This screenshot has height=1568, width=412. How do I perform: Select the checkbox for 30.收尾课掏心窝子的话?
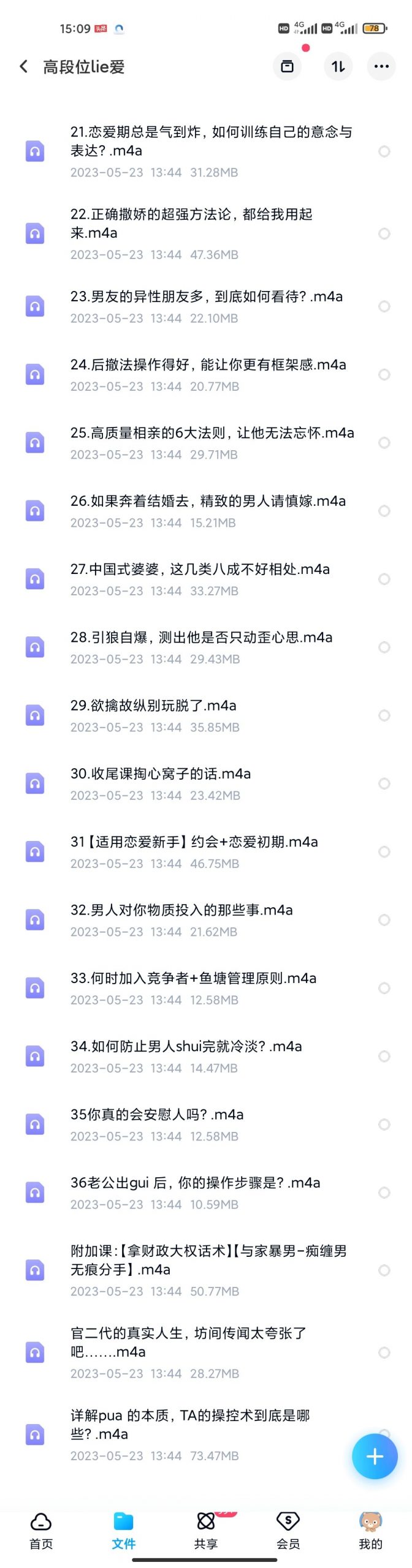click(x=384, y=783)
